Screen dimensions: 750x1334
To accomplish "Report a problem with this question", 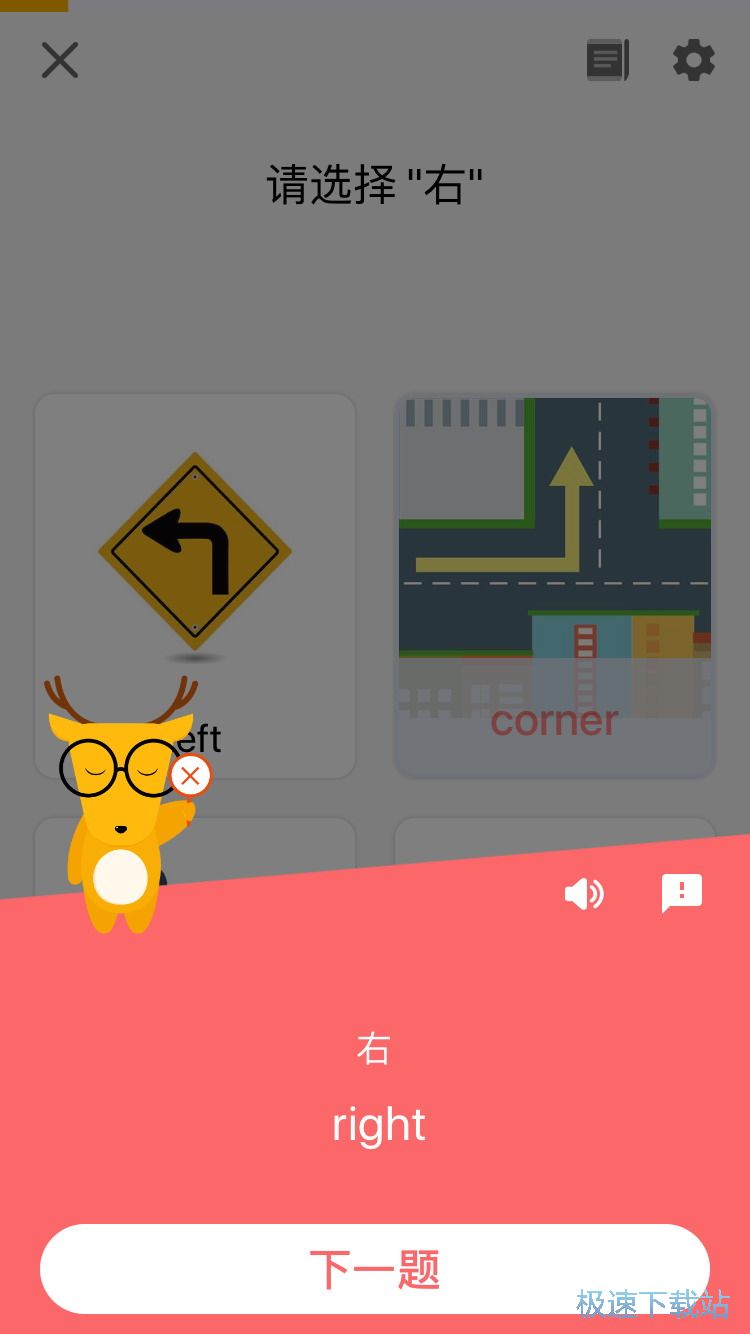I will click(682, 893).
